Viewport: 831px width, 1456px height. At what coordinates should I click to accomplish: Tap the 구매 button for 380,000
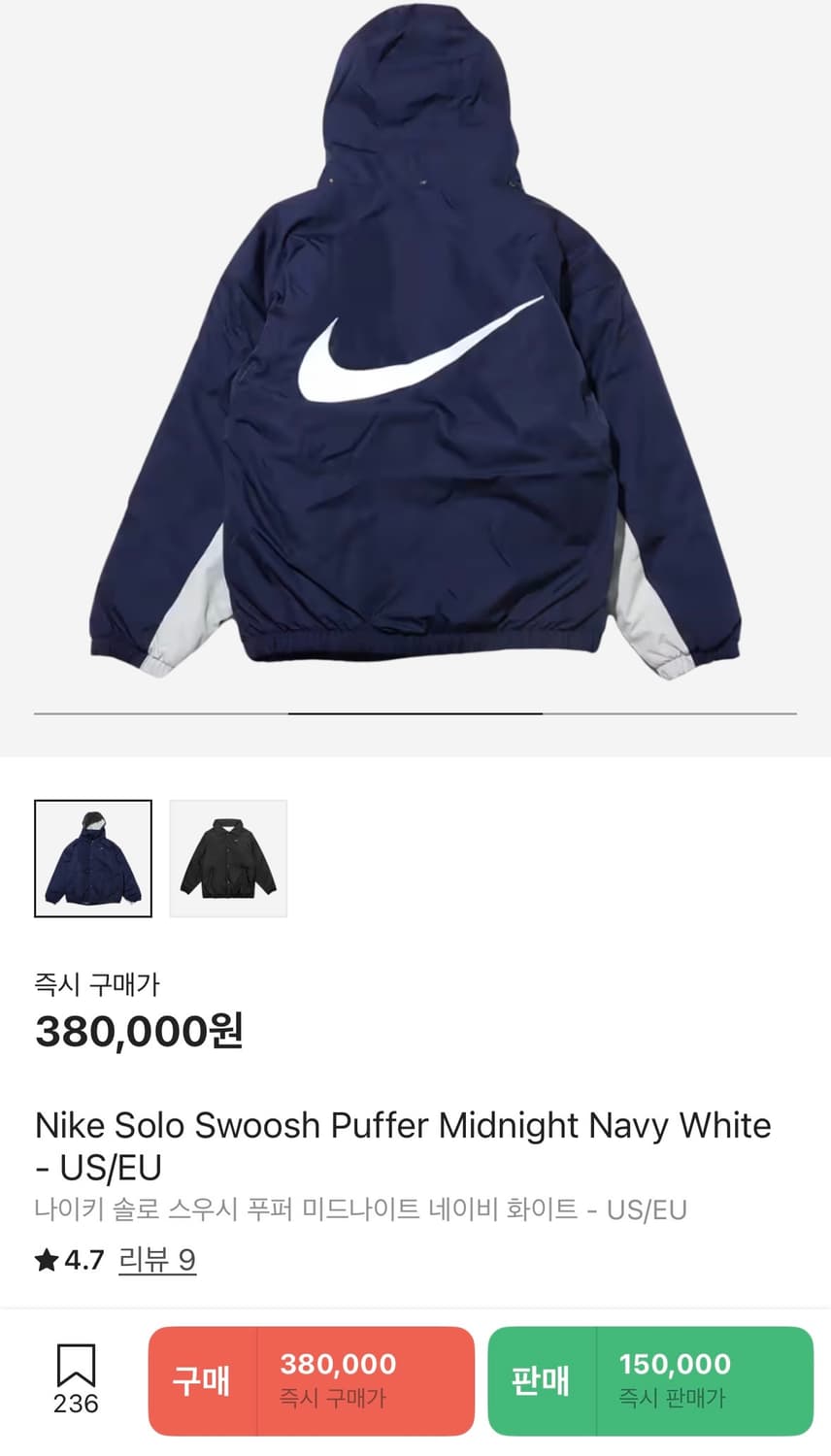click(311, 1380)
